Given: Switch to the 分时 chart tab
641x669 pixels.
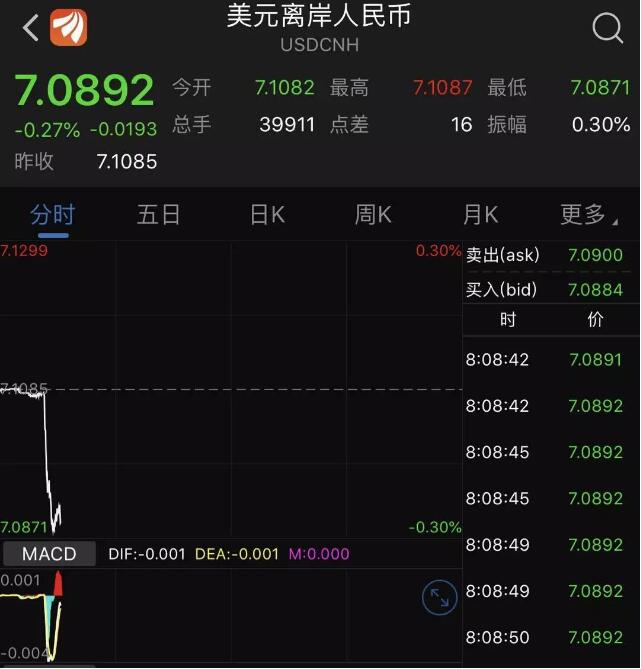Looking at the screenshot, I should pyautogui.click(x=53, y=215).
